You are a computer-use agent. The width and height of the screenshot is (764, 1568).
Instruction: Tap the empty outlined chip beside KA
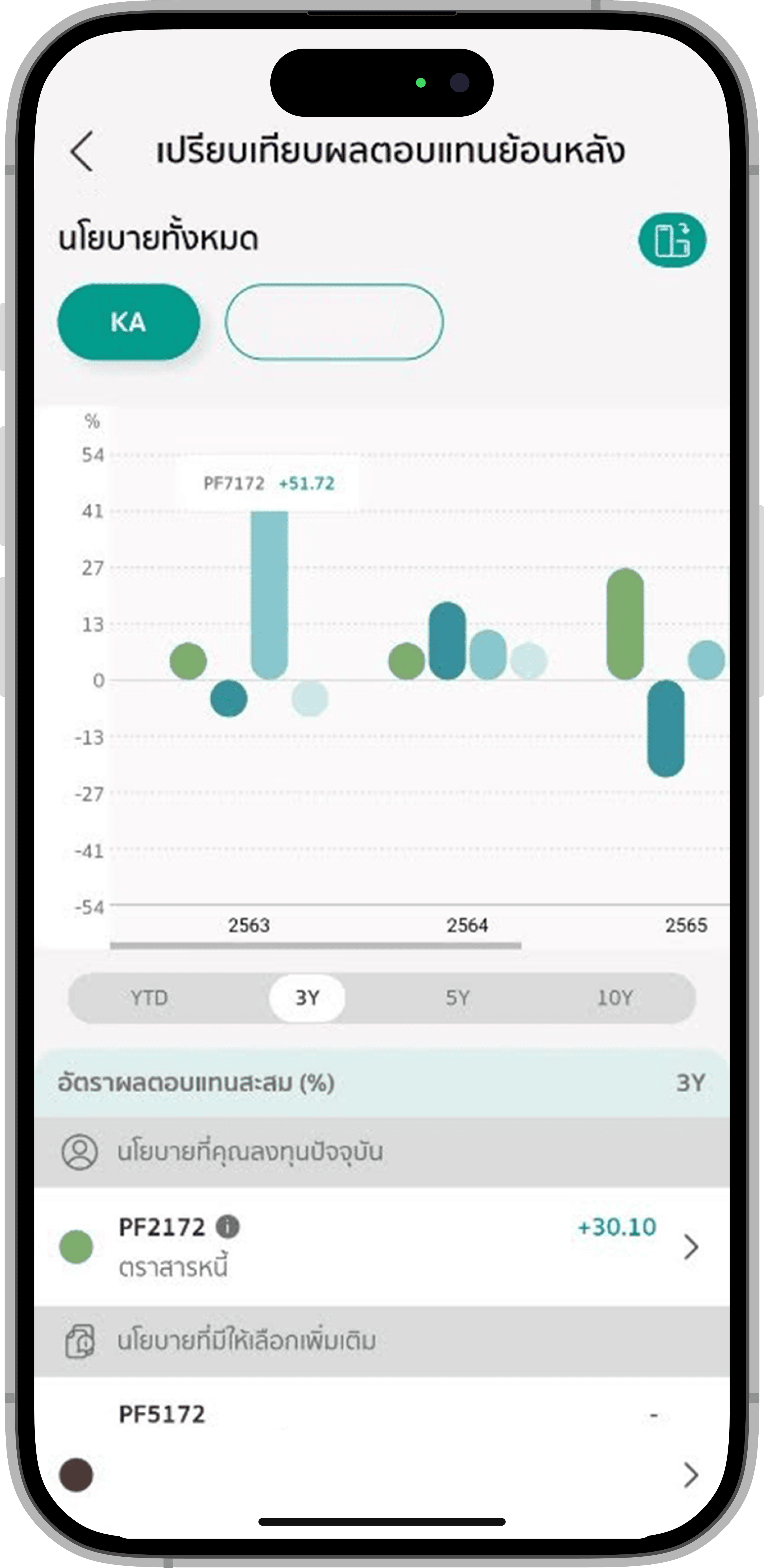click(x=334, y=322)
